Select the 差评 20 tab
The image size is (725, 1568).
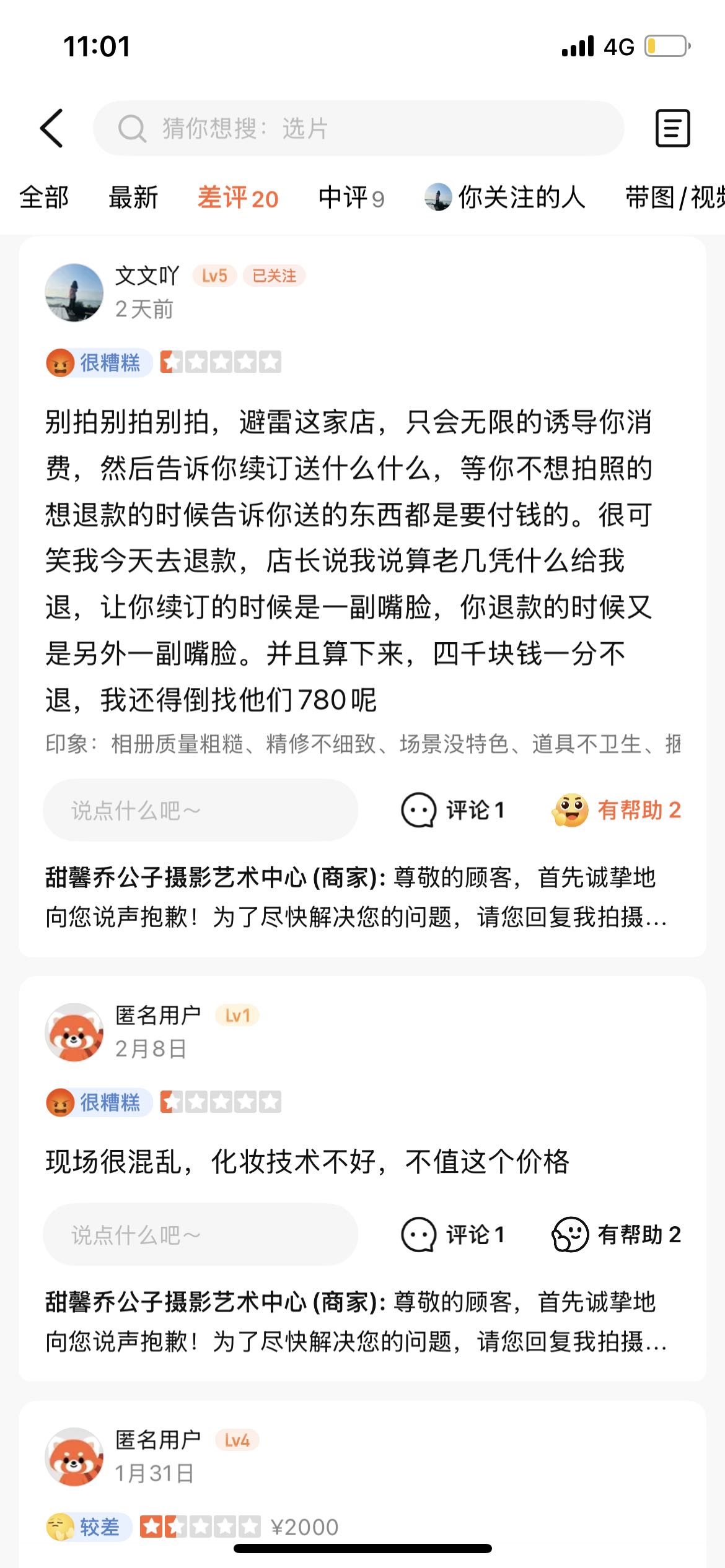(x=238, y=198)
